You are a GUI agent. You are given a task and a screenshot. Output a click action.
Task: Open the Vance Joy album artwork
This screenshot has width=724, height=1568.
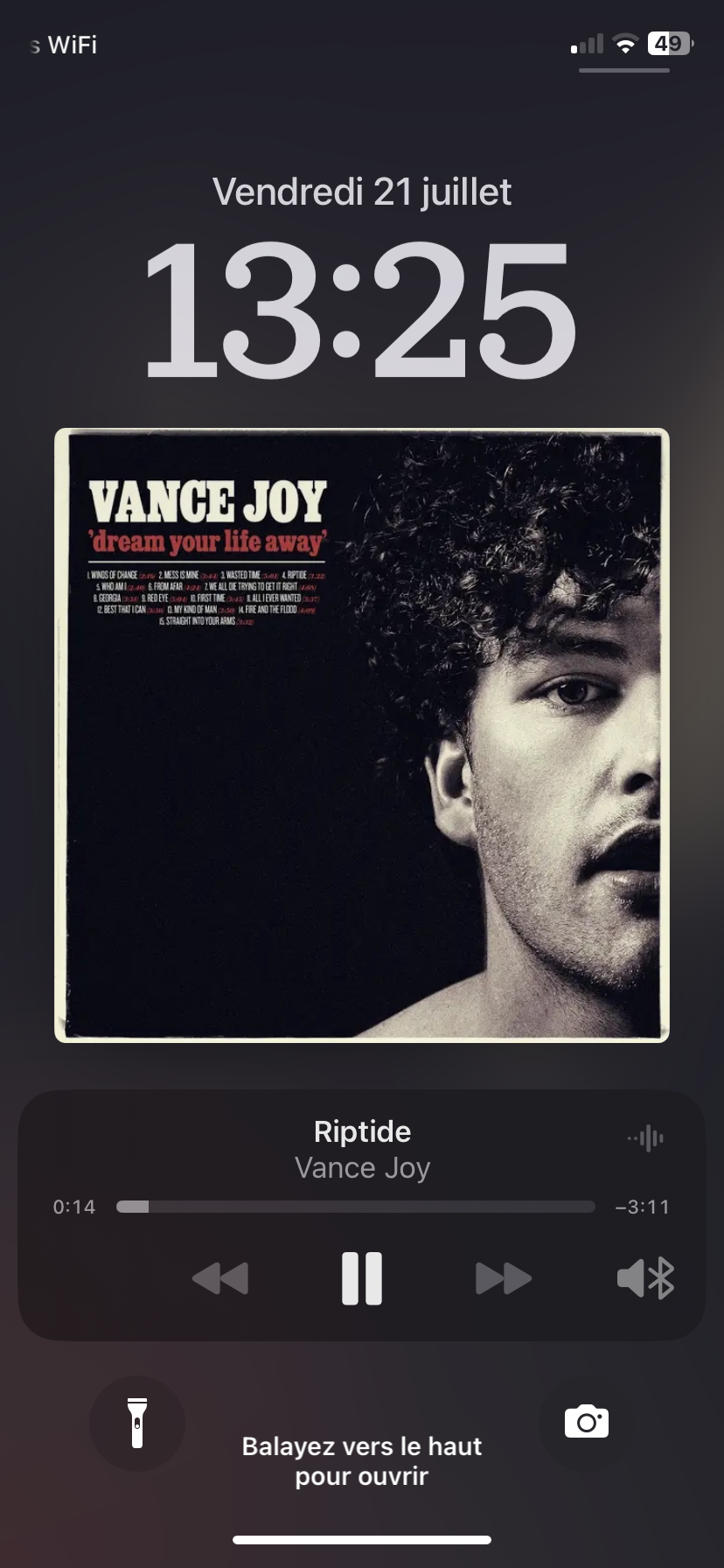[362, 735]
